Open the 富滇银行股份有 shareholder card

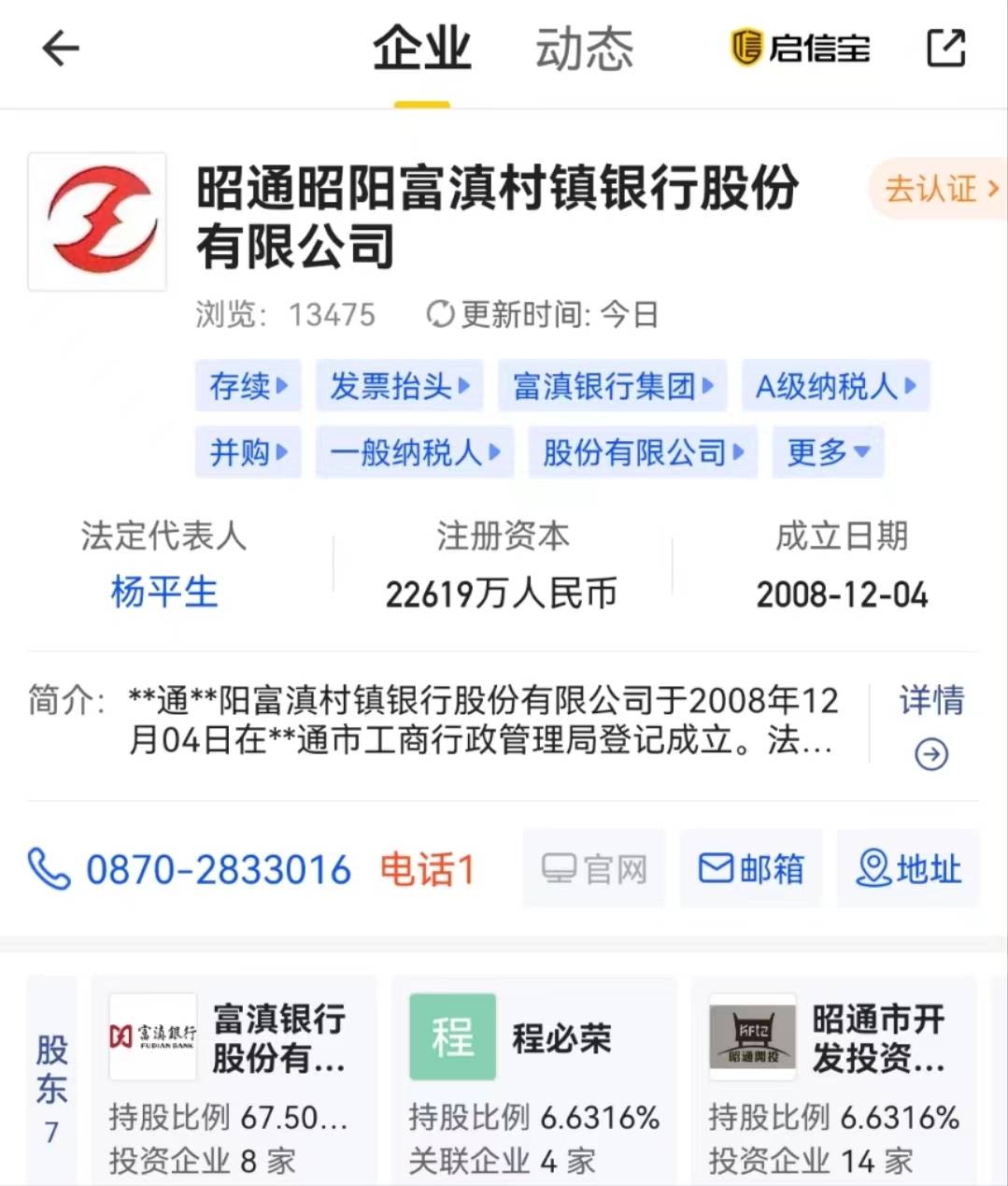click(x=234, y=1079)
